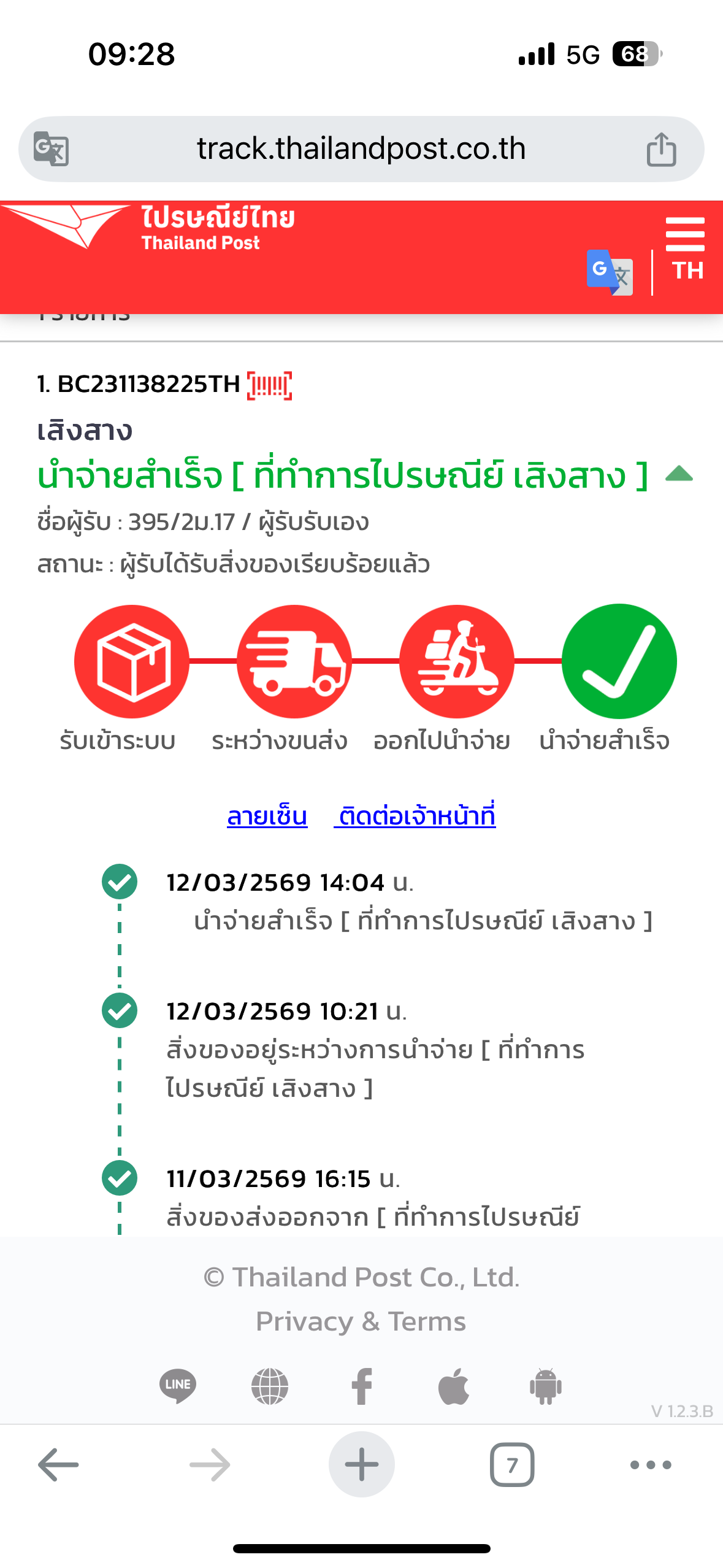Viewport: 723px width, 1568px height.
Task: Open the address bar showing track.thailandpost.co.th
Action: (x=361, y=149)
